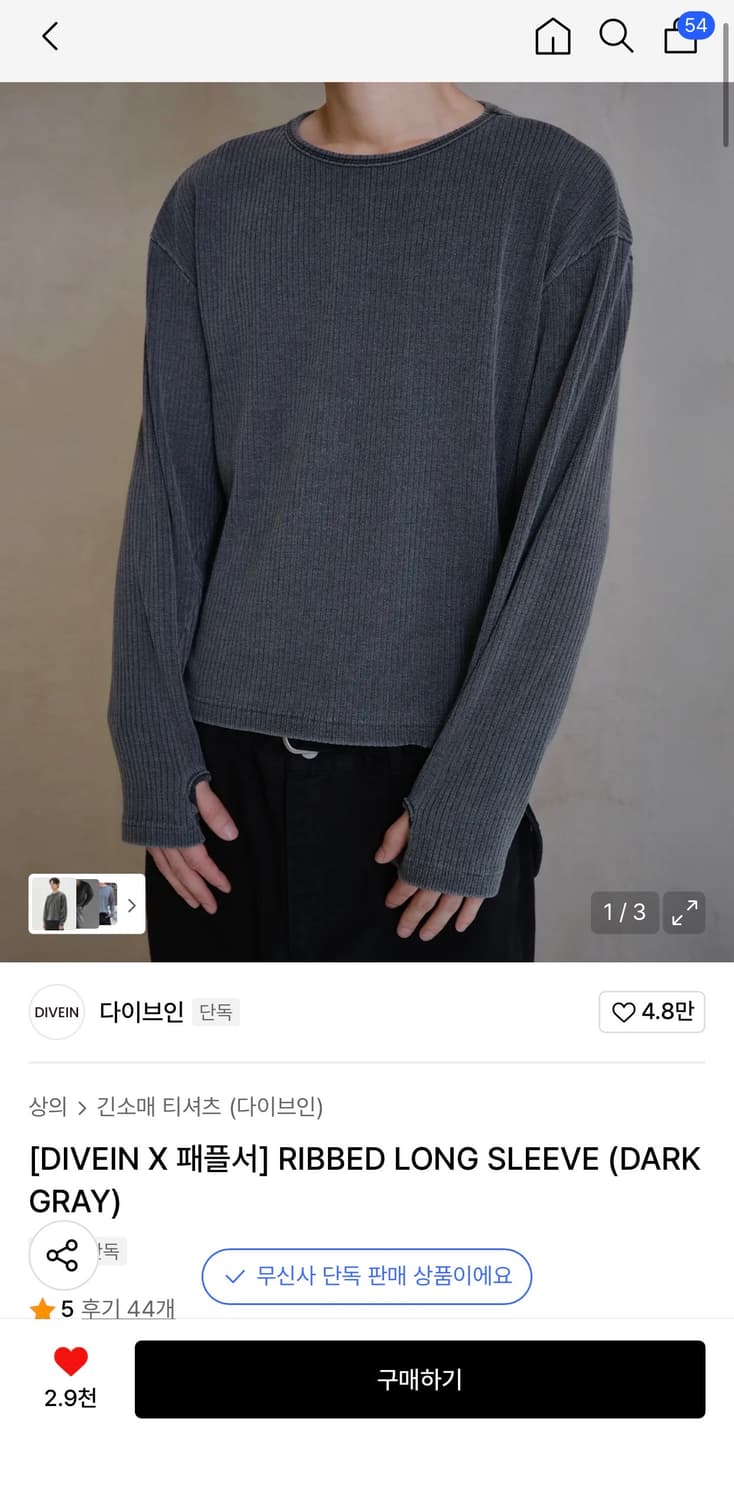
Task: Select the first product thumbnail
Action: click(55, 904)
